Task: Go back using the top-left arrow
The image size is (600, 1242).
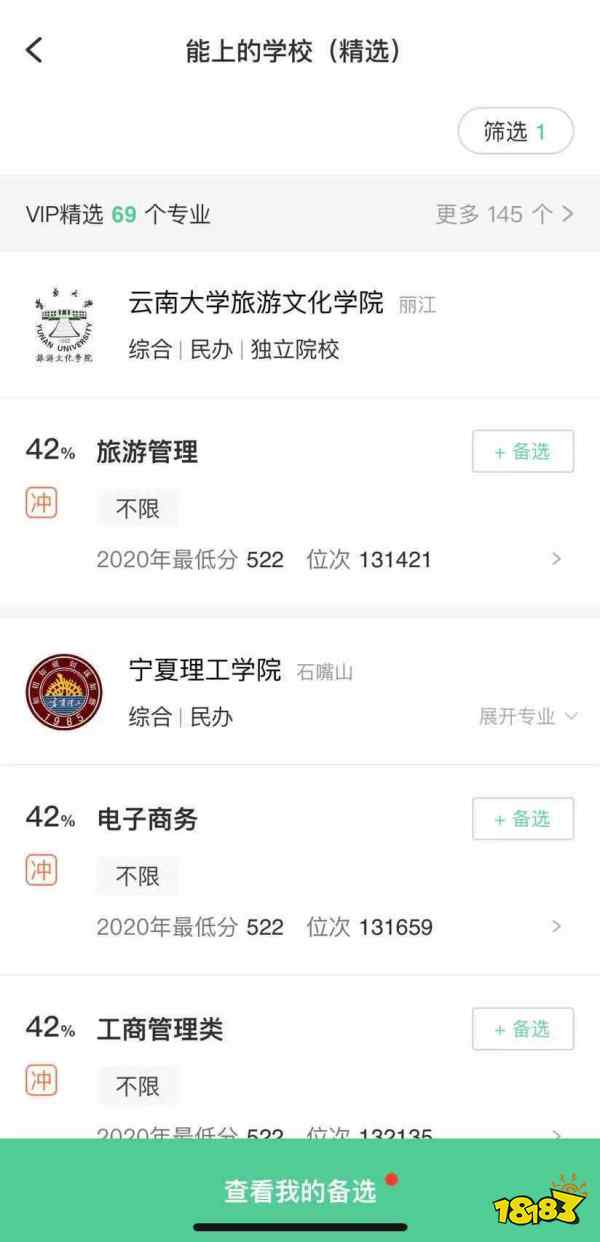Action: point(35,51)
